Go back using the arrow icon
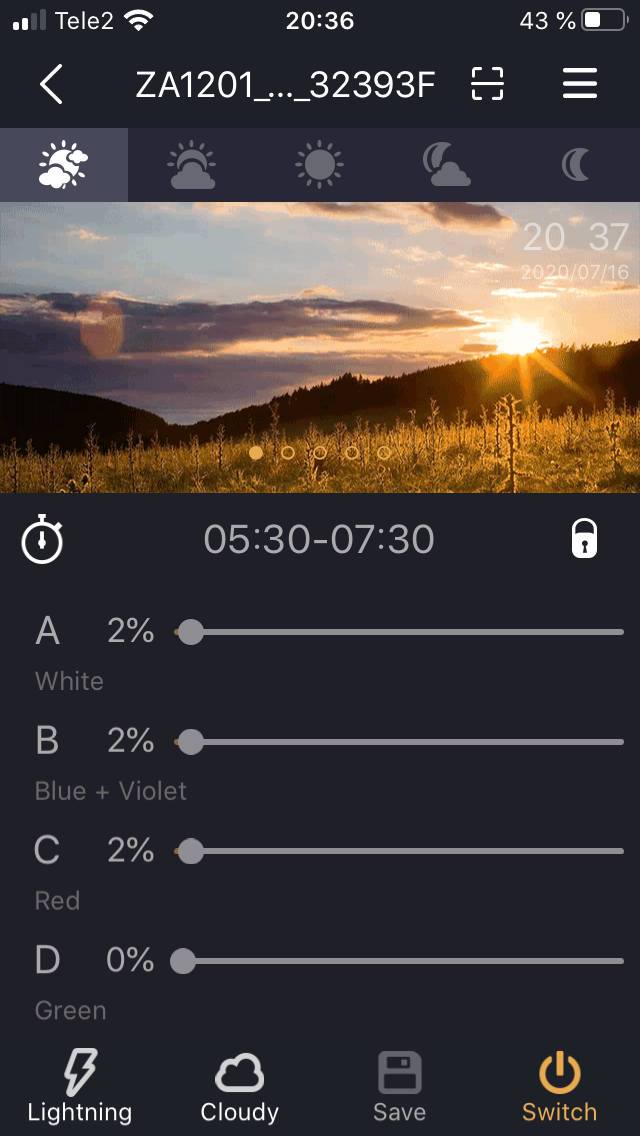 (52, 85)
